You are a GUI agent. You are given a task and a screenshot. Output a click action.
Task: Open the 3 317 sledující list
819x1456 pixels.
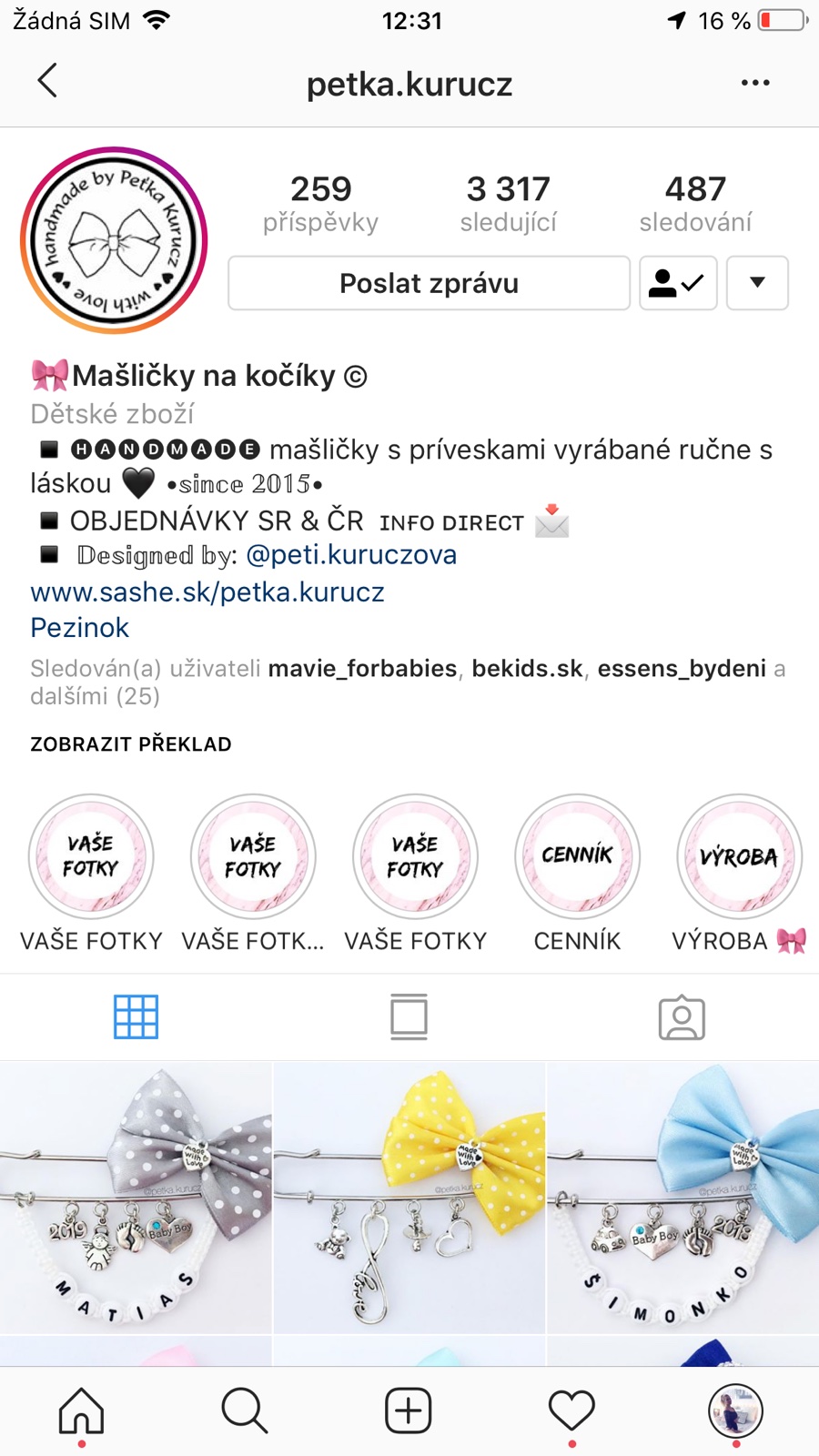(508, 204)
